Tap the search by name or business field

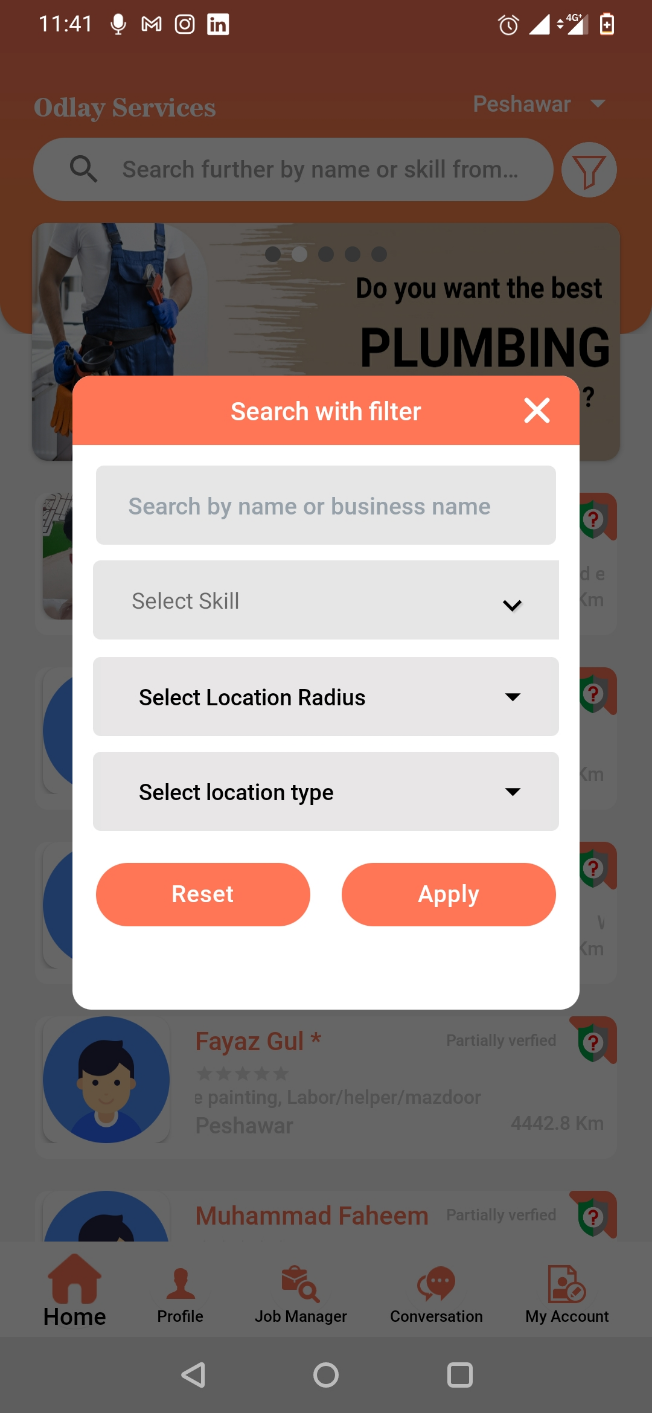pyautogui.click(x=325, y=506)
